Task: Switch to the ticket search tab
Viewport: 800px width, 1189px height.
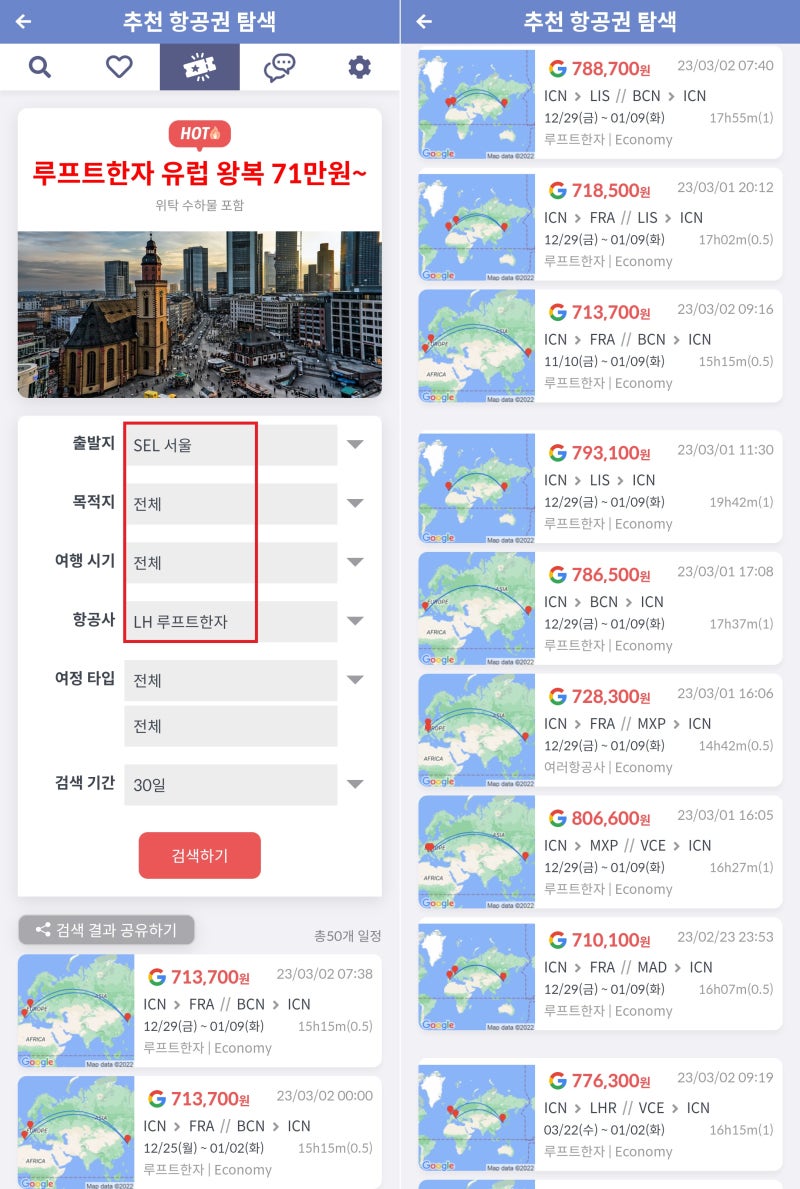Action: click(199, 66)
